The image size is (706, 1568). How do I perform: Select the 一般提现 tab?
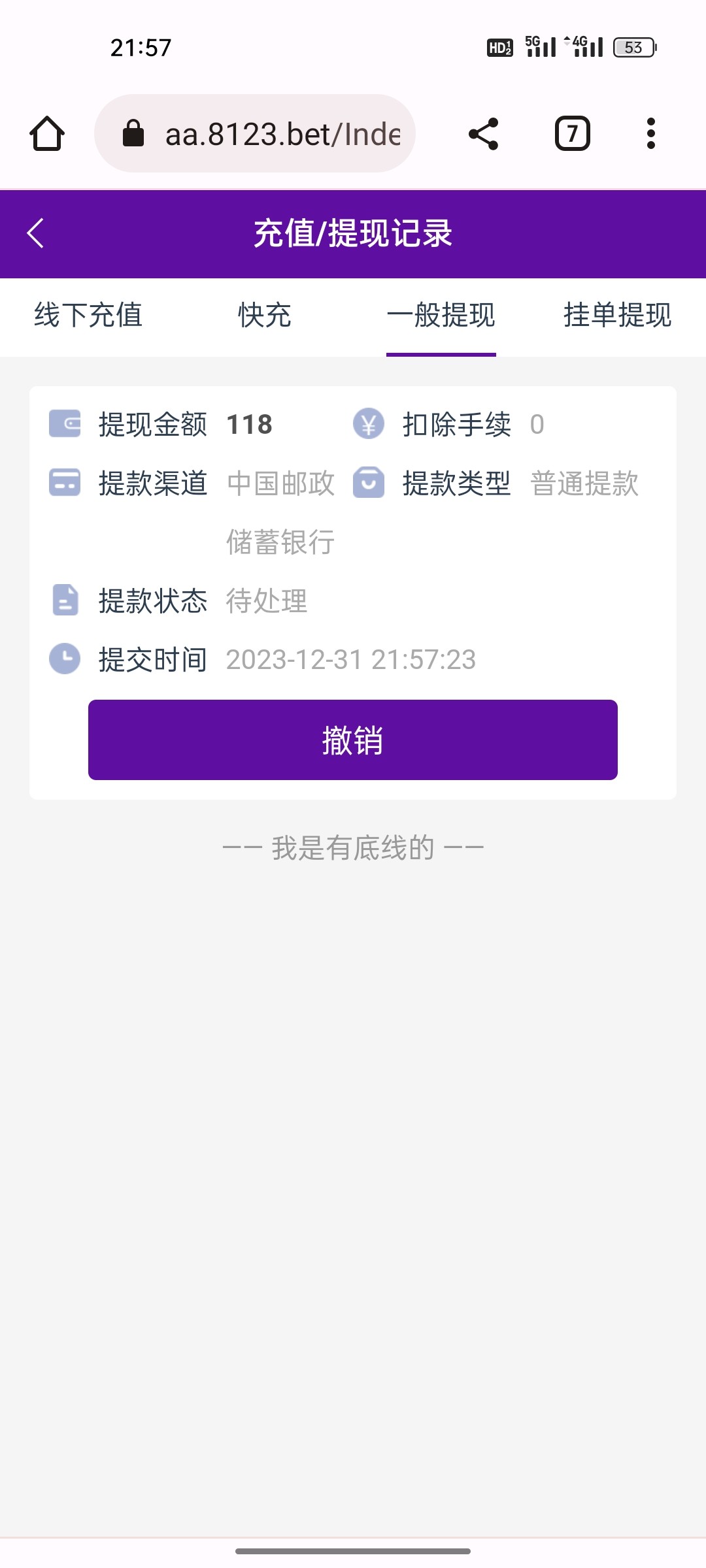pos(441,316)
